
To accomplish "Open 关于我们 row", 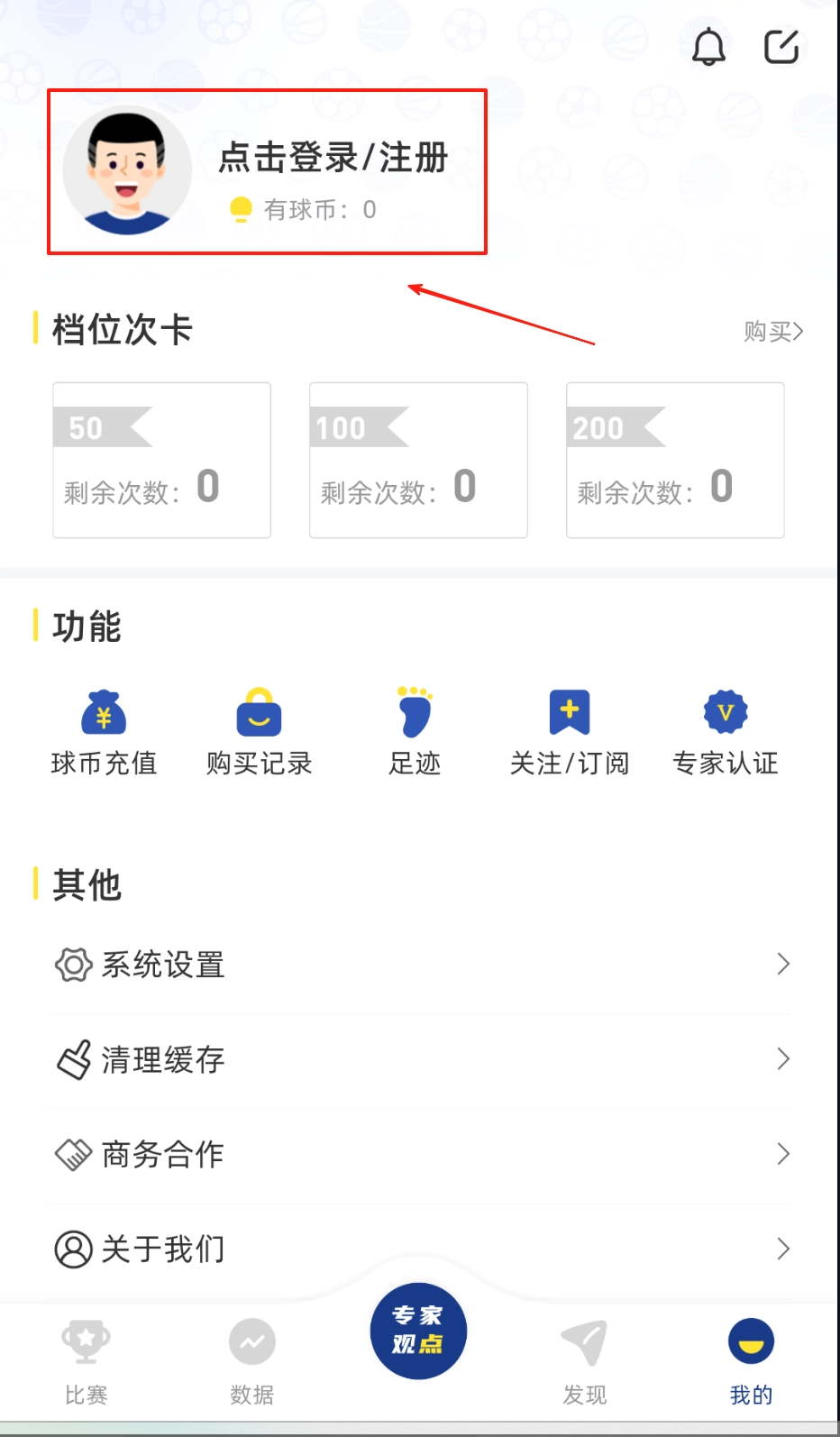I will pyautogui.click(x=420, y=1249).
